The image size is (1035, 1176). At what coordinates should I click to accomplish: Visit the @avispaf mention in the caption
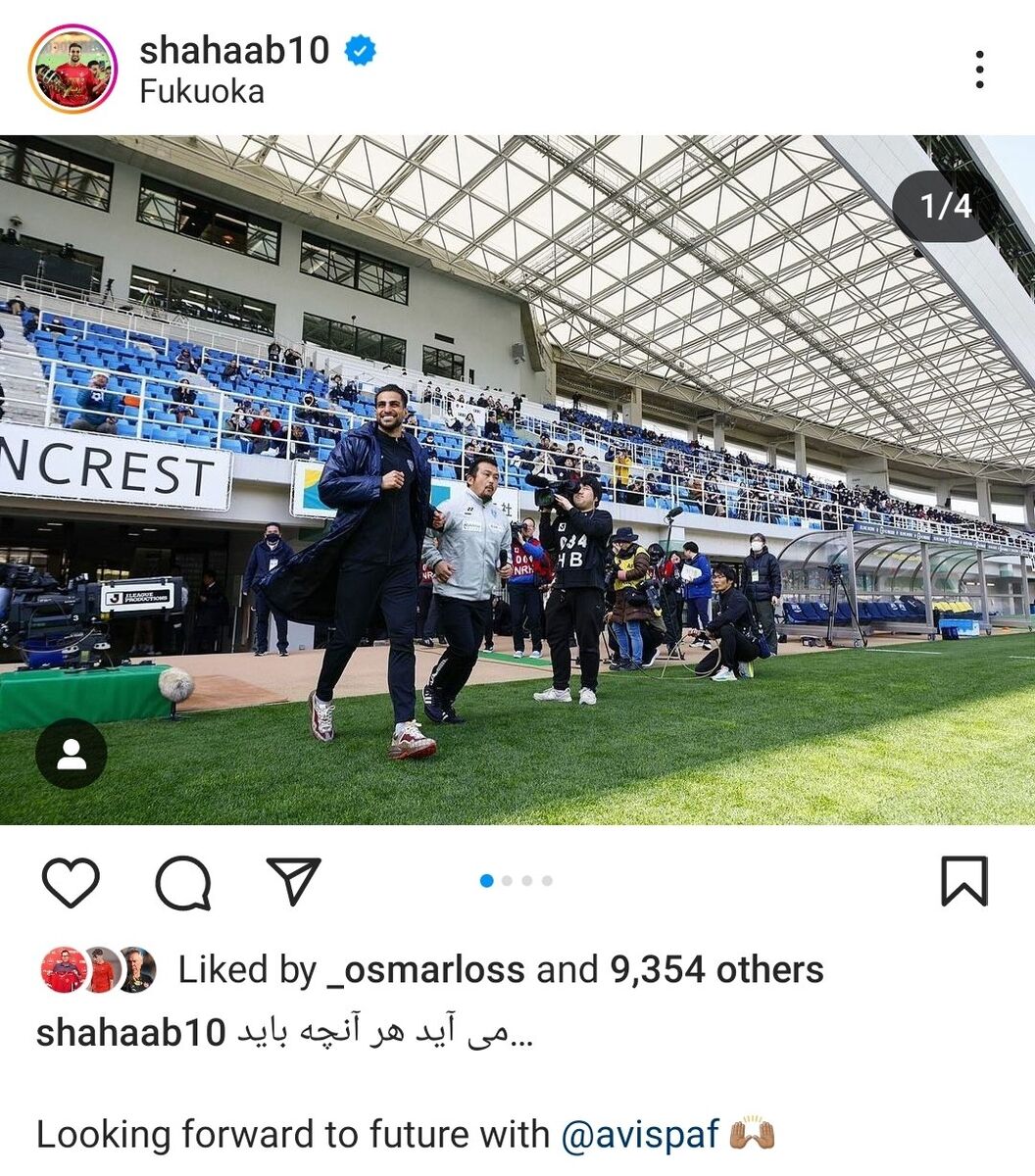[641, 1135]
